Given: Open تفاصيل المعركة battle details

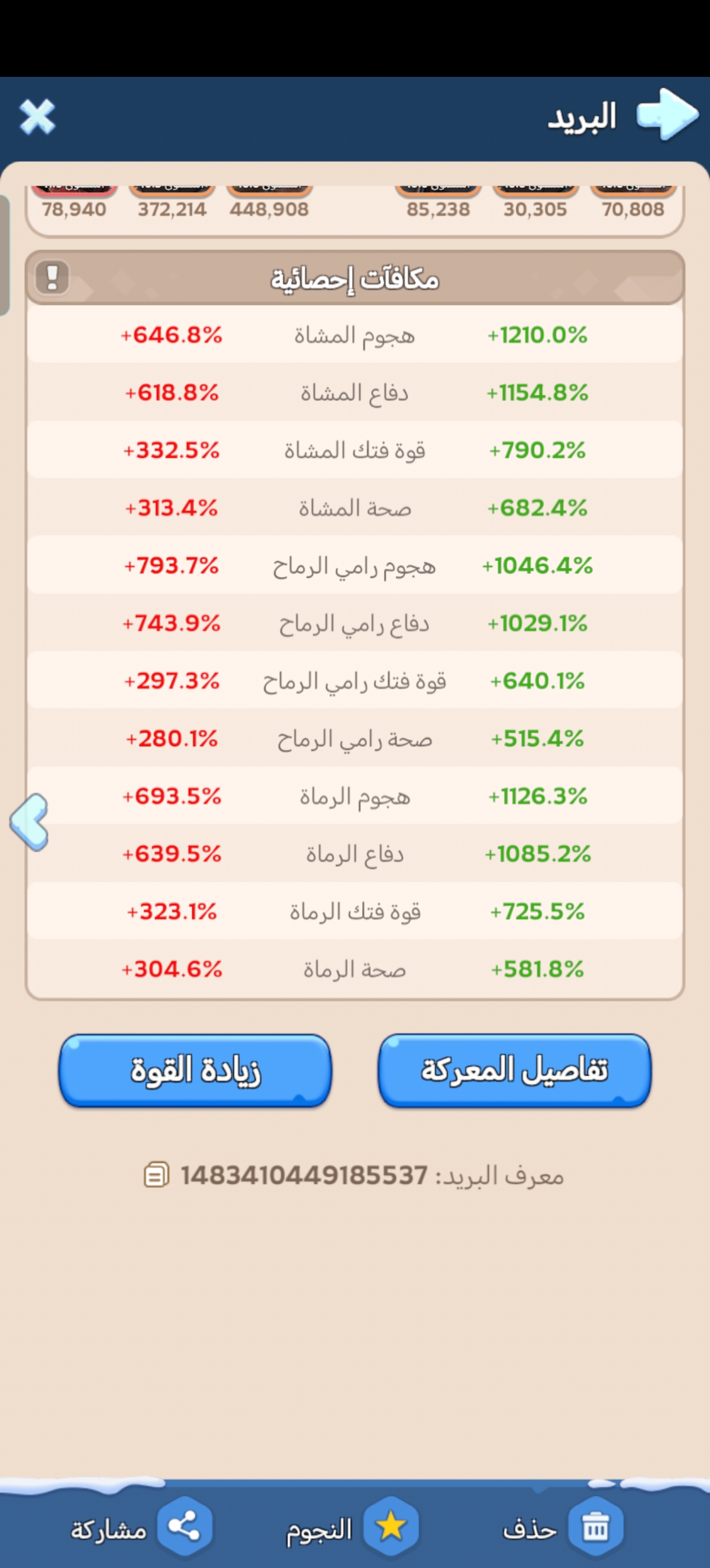Looking at the screenshot, I should coord(515,1070).
